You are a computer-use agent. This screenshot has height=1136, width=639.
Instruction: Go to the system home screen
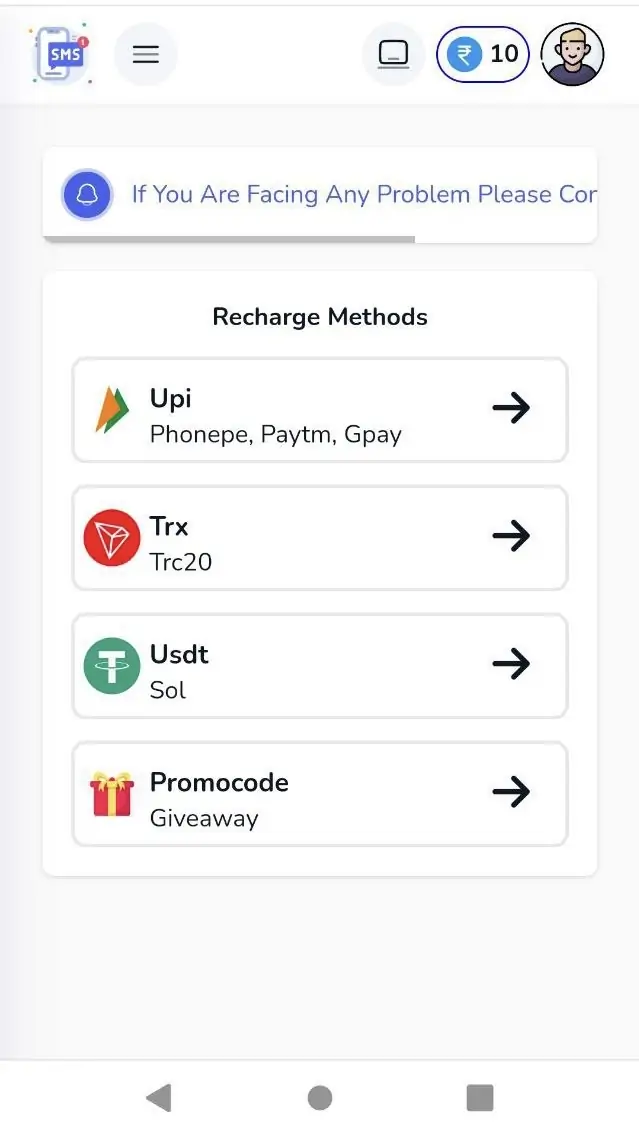click(320, 1098)
